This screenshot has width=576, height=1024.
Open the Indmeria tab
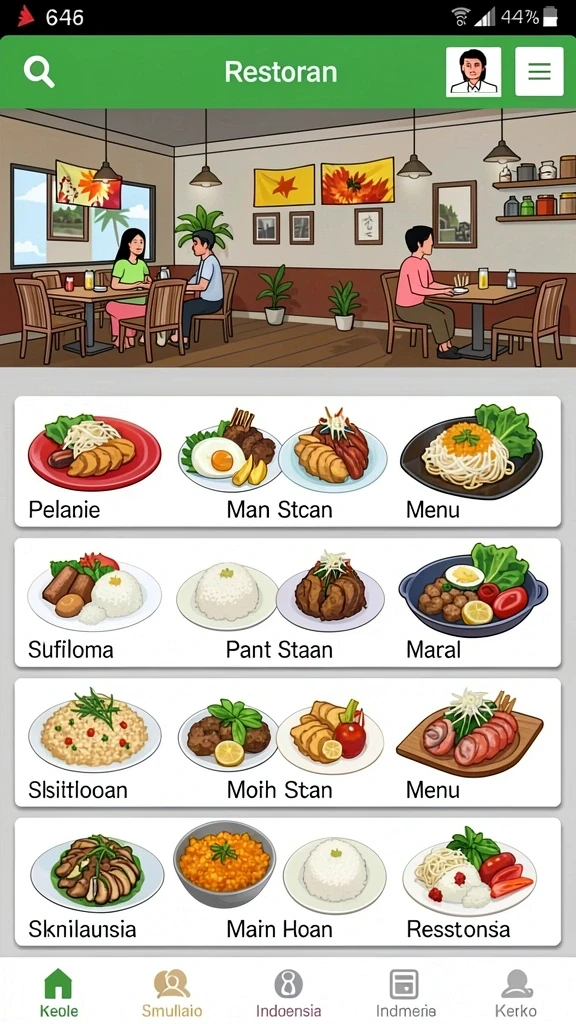click(x=405, y=993)
